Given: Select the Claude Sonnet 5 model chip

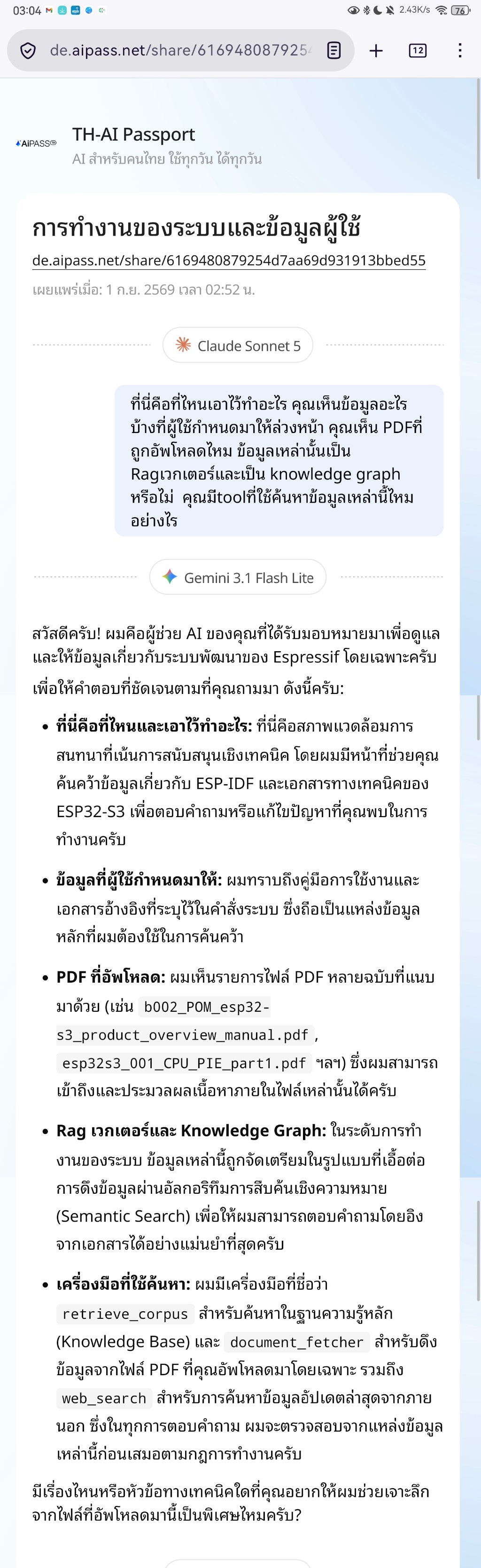Looking at the screenshot, I should click(238, 345).
